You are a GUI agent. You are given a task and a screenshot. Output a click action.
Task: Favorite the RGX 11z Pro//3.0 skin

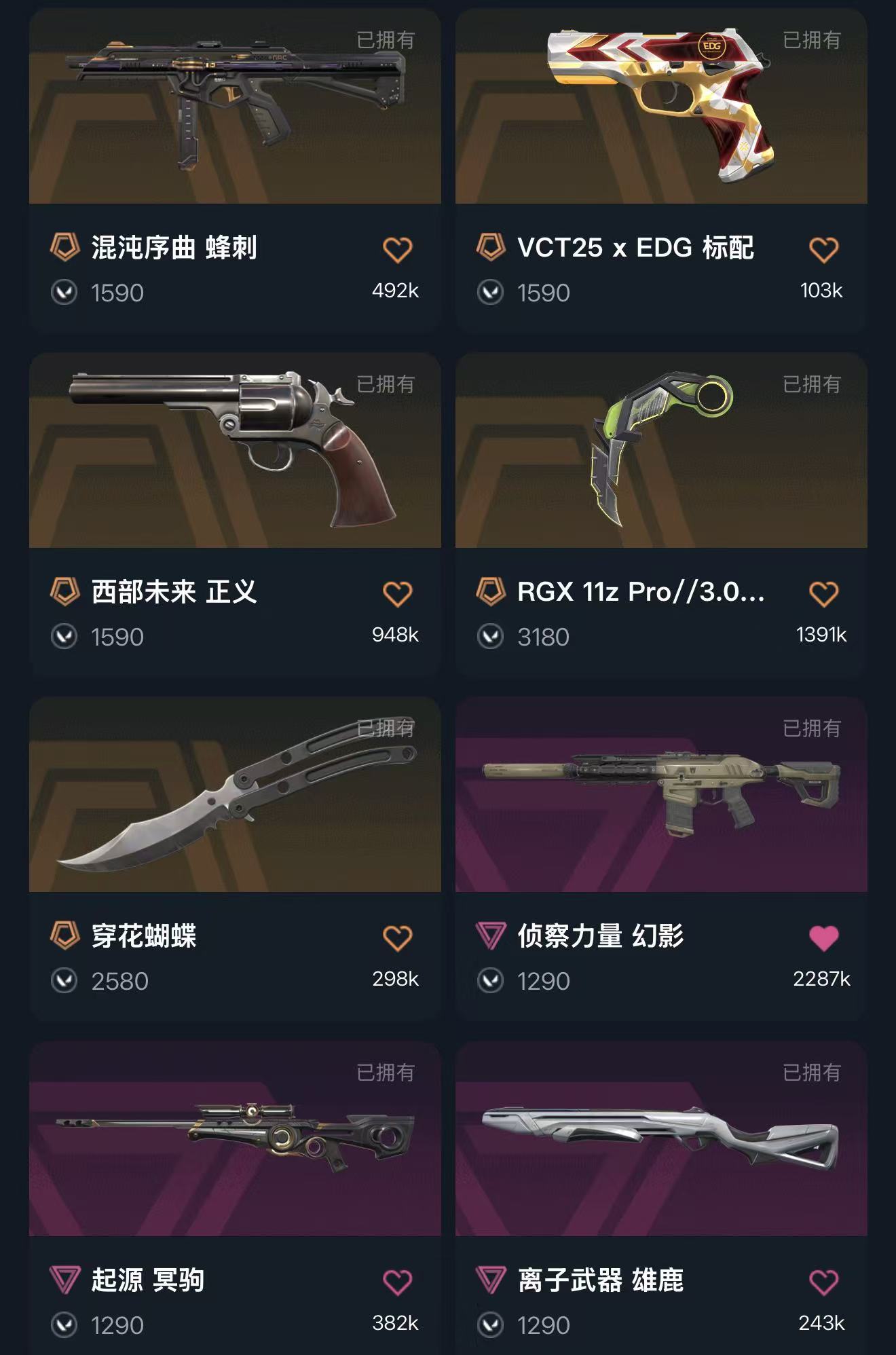point(823,594)
